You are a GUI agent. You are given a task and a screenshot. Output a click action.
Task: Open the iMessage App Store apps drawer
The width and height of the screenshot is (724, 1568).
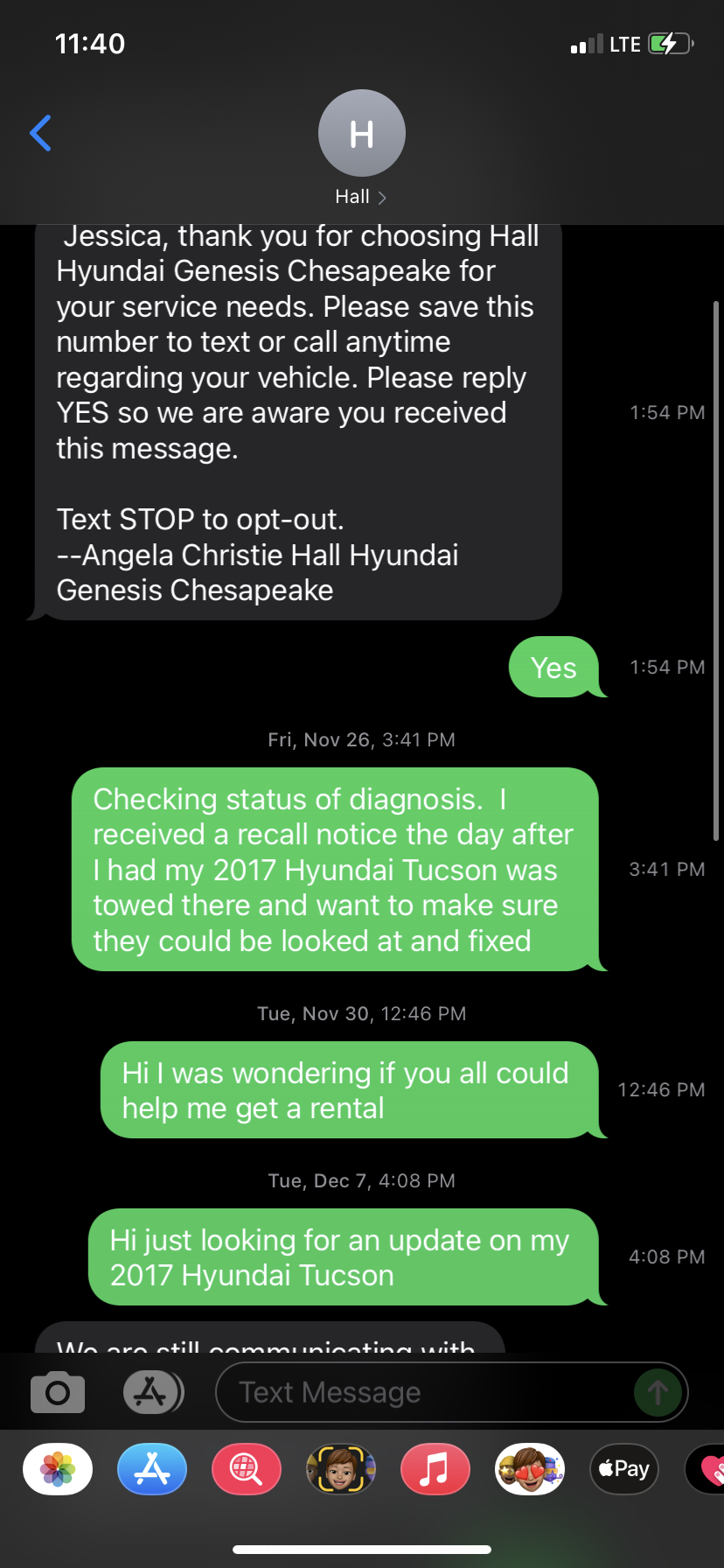(152, 1391)
